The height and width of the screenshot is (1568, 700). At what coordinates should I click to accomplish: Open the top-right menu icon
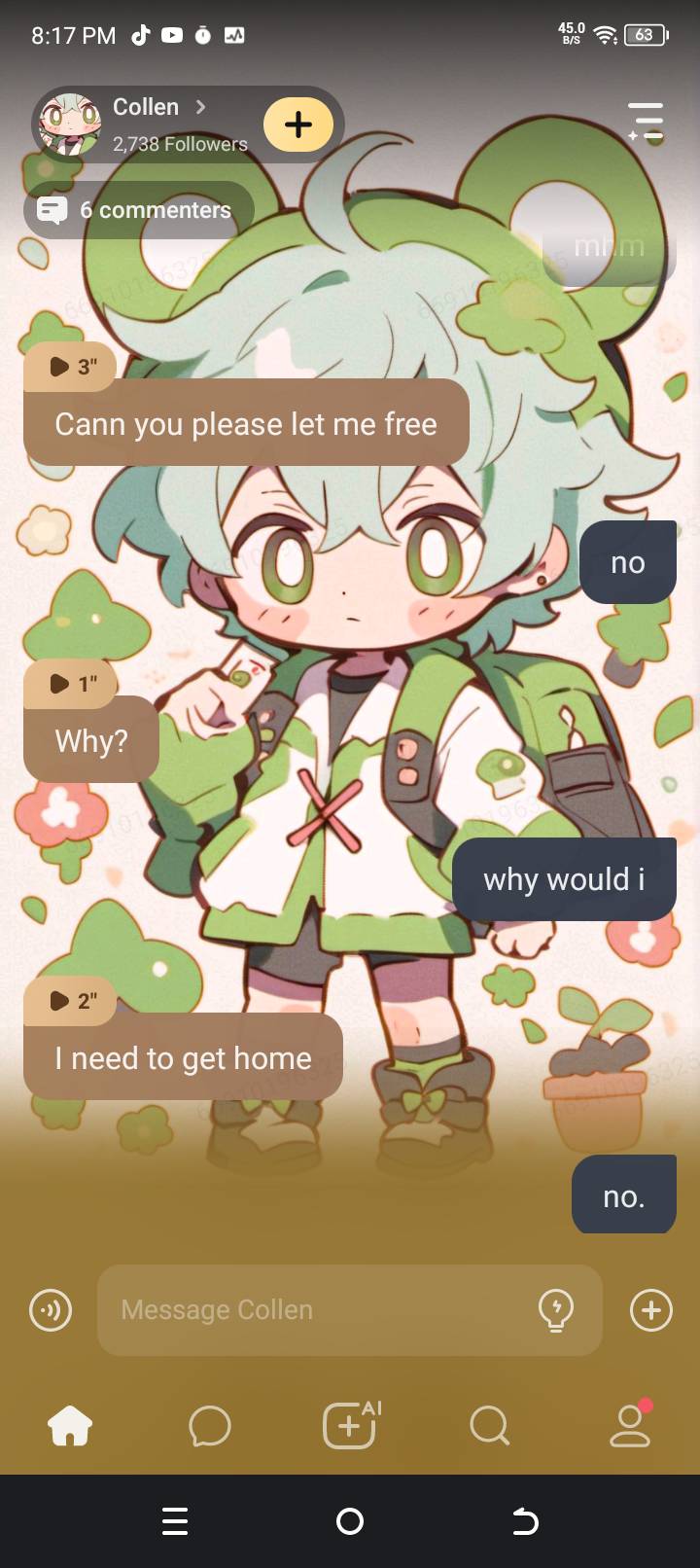pyautogui.click(x=646, y=124)
